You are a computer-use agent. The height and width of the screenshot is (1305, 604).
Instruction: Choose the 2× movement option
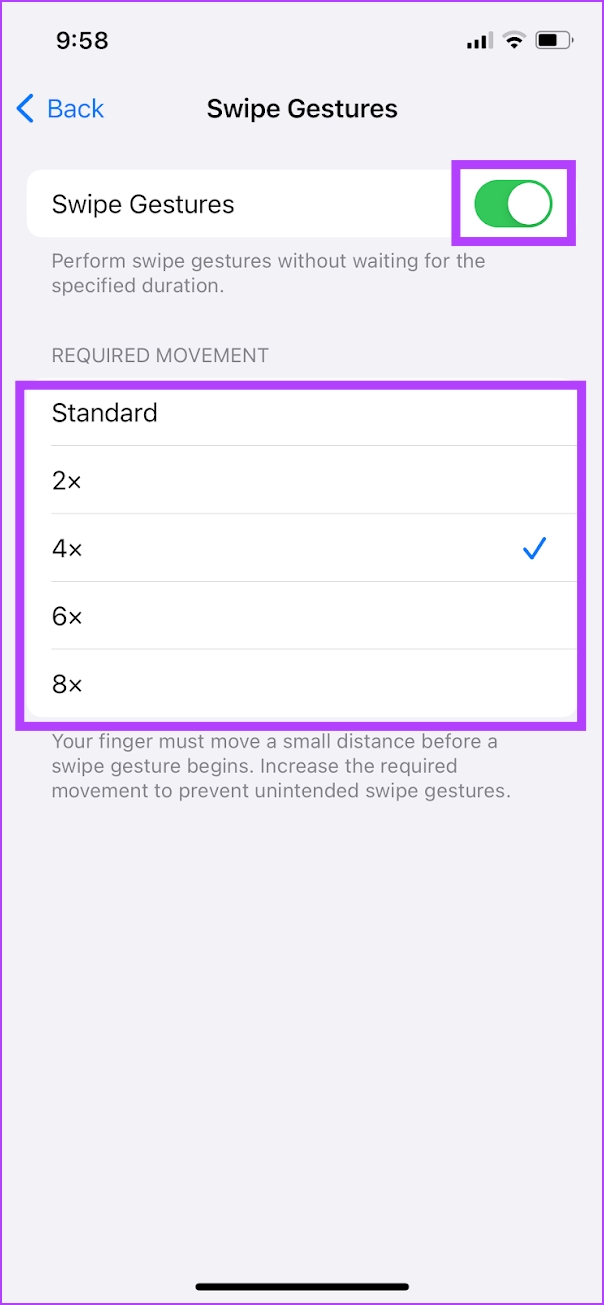coord(301,480)
